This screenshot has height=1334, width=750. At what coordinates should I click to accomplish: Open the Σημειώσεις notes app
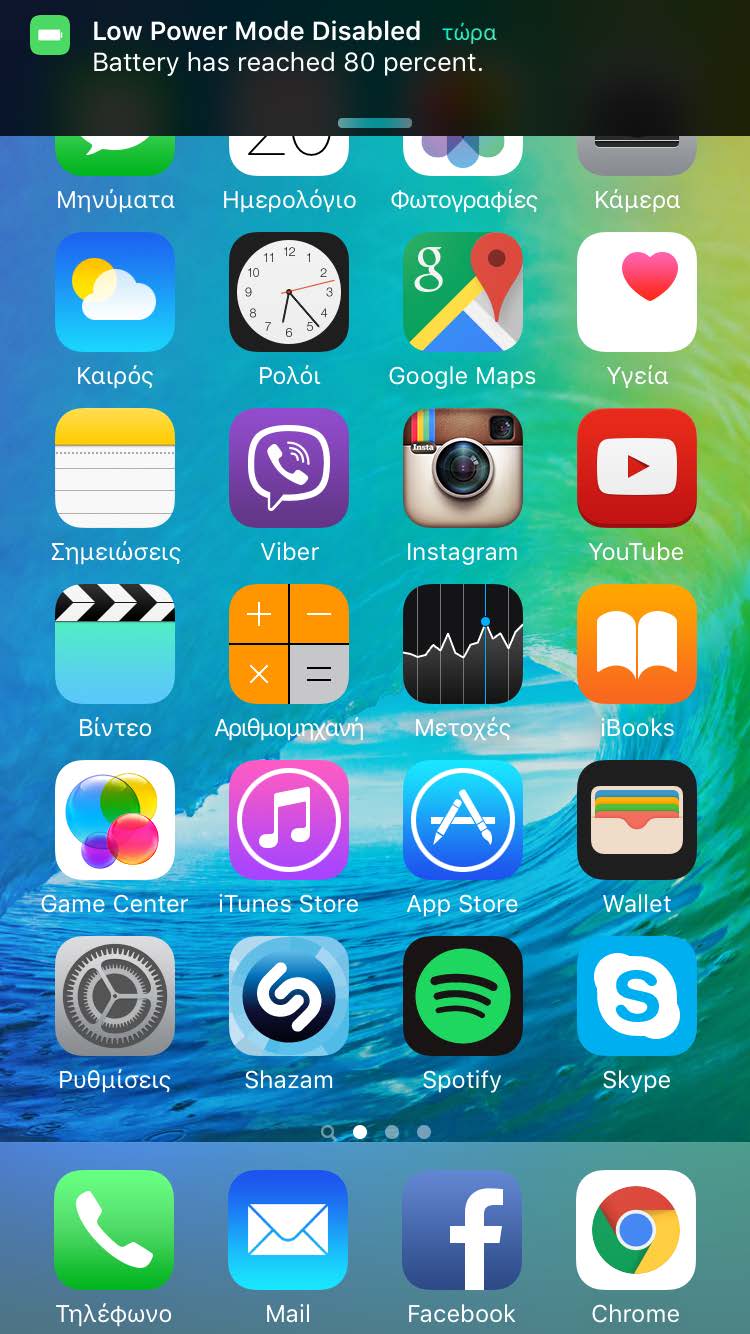(115, 468)
